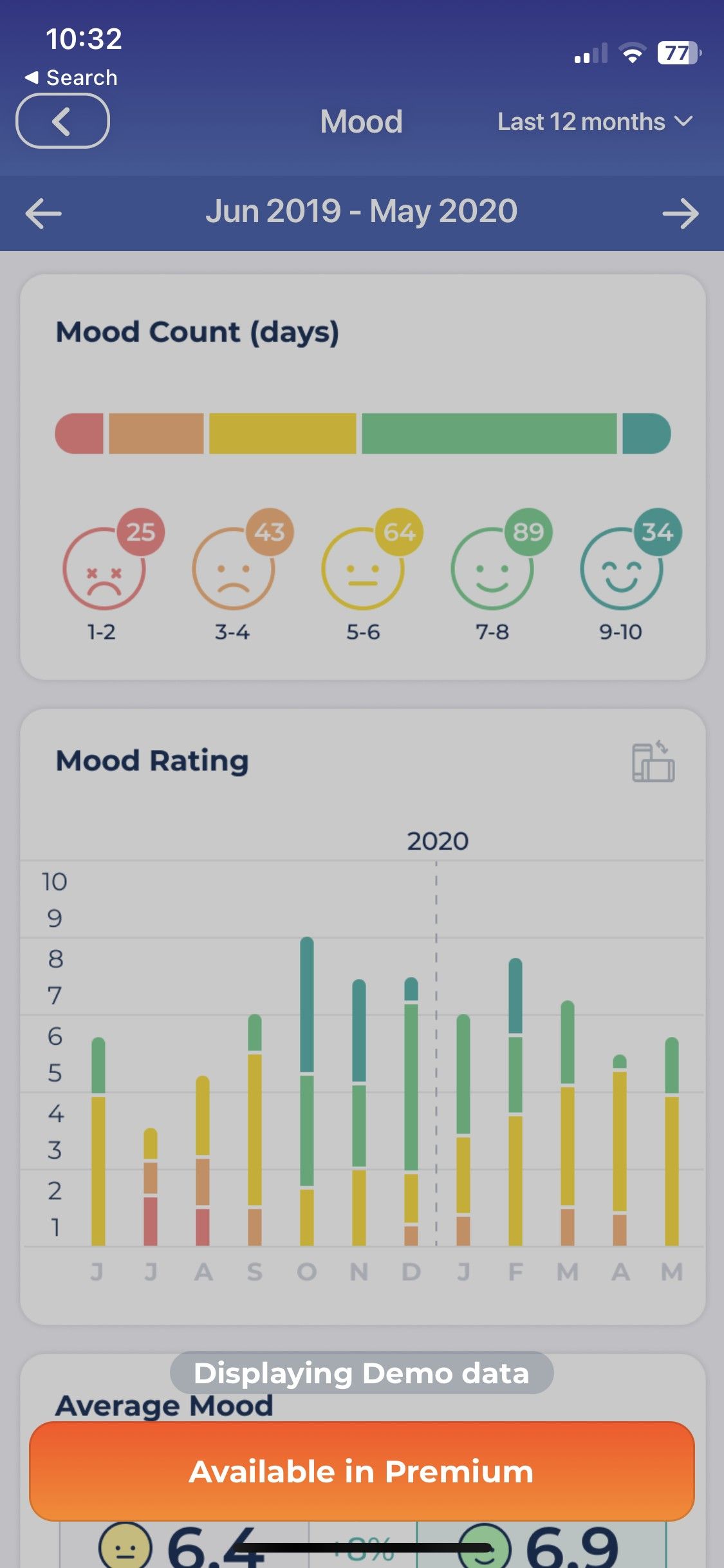Tap the neutral 5-6 mood face

tap(362, 573)
